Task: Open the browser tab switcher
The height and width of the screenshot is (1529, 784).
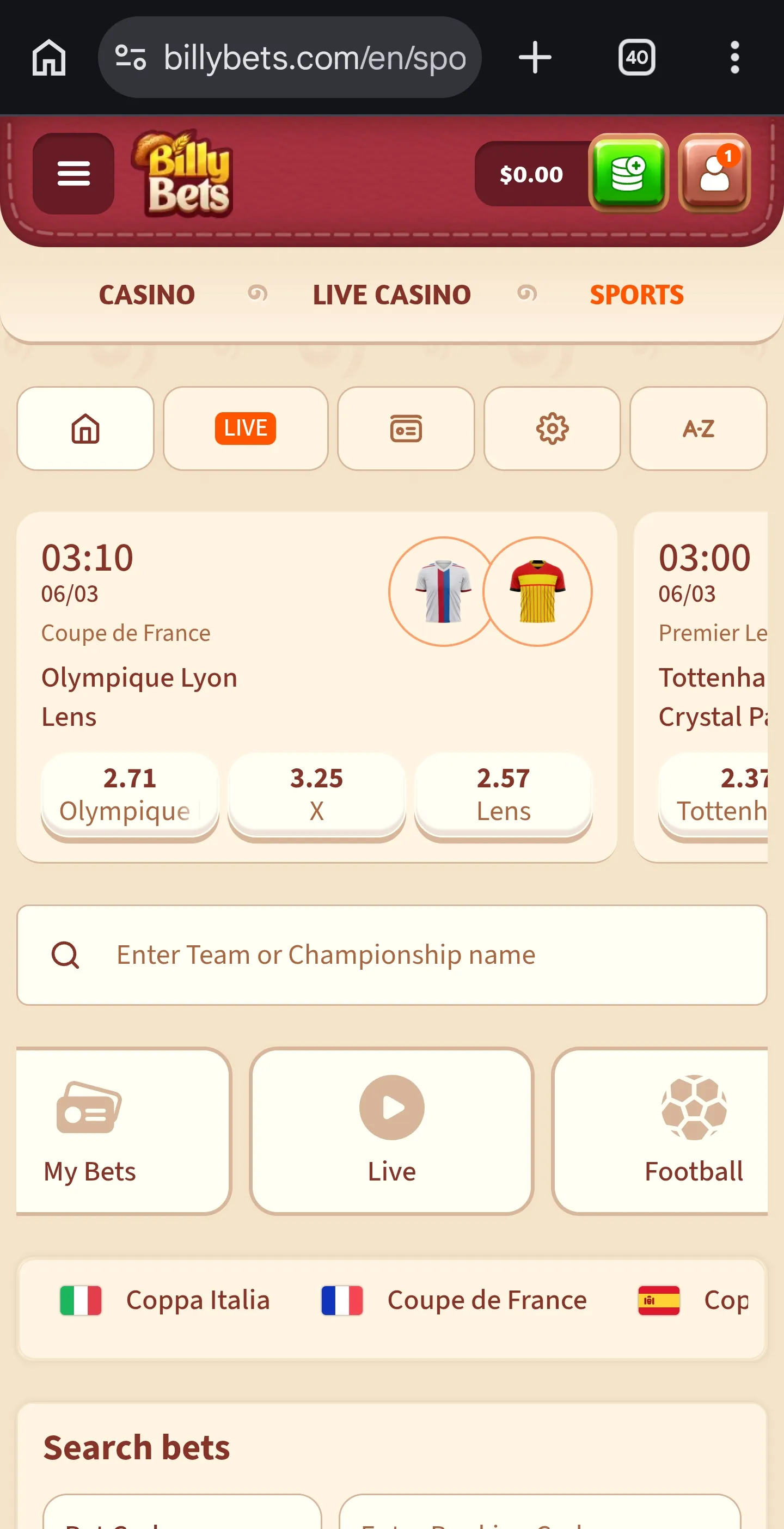Action: tap(636, 58)
